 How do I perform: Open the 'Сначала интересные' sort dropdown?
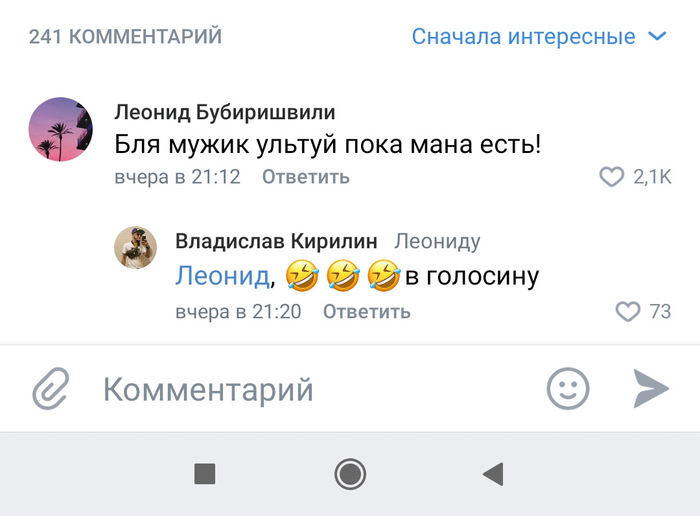pos(538,37)
